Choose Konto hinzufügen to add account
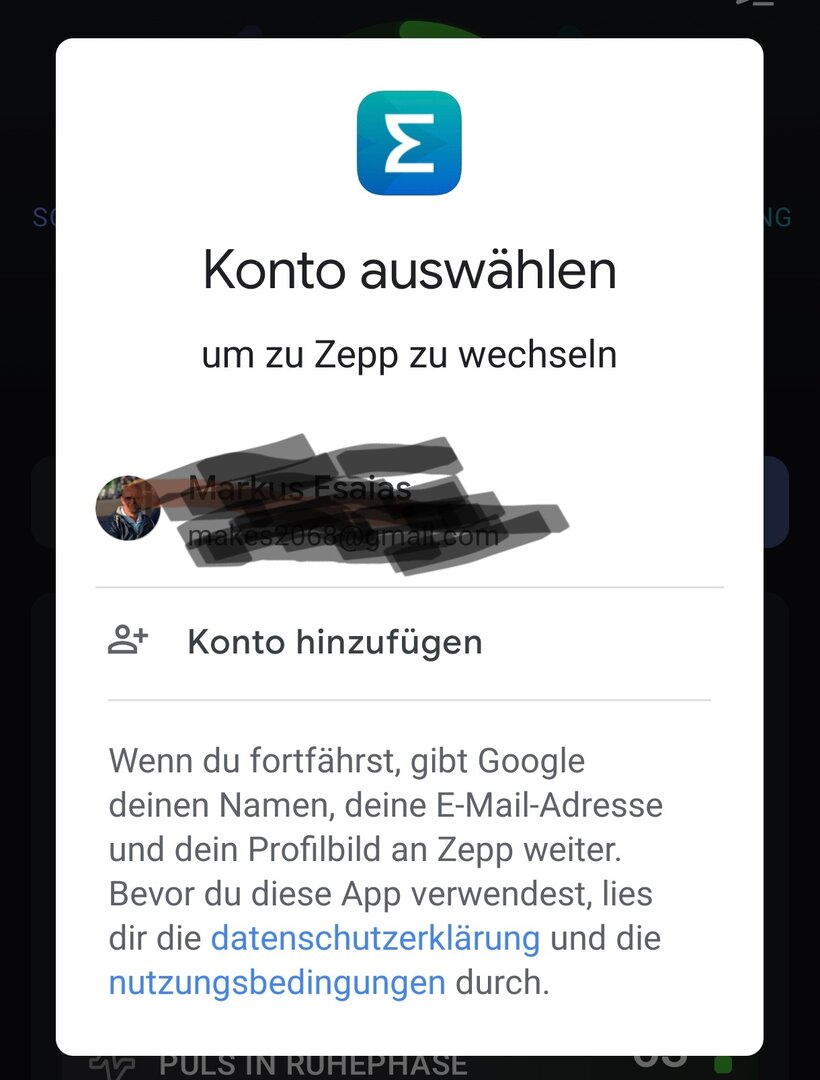Image resolution: width=820 pixels, height=1080 pixels. tap(334, 642)
